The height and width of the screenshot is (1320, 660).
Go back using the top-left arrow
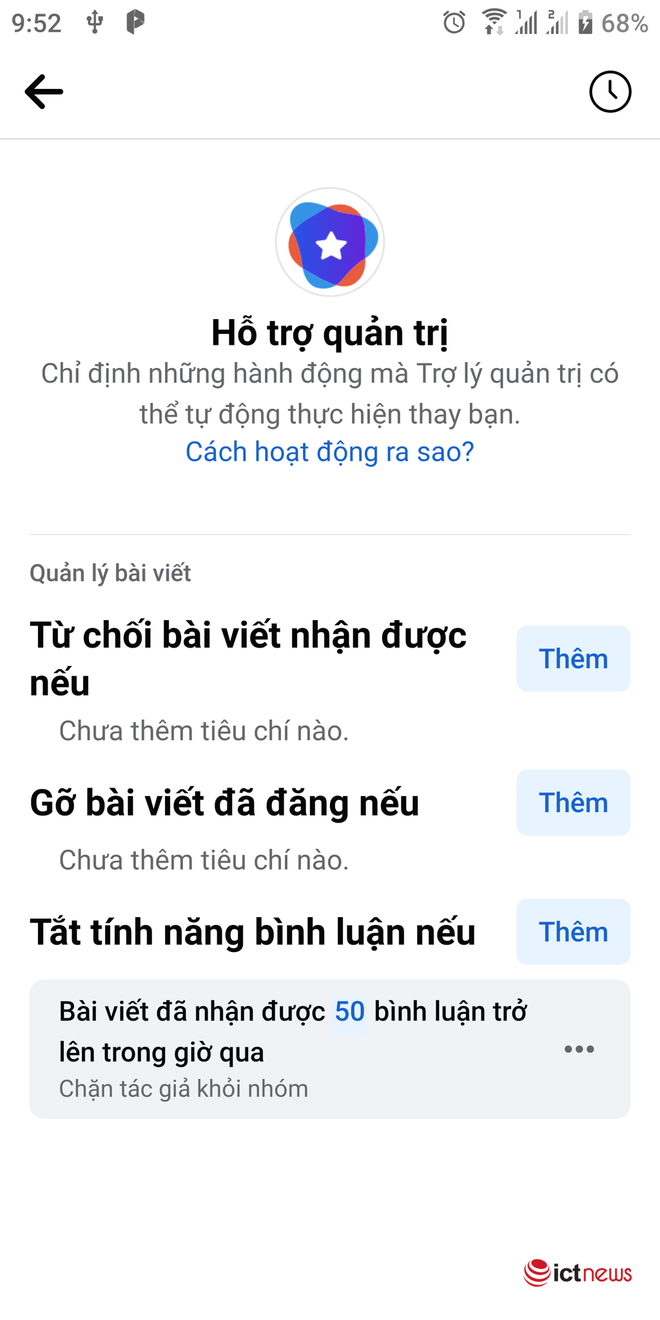(x=44, y=92)
